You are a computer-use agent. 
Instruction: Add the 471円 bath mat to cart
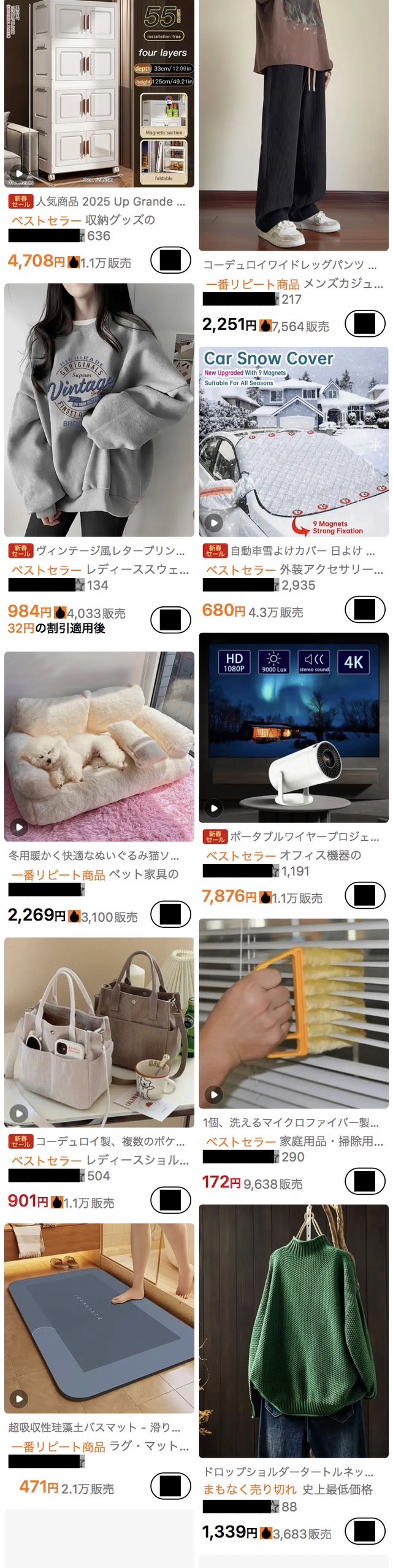pos(170,1486)
